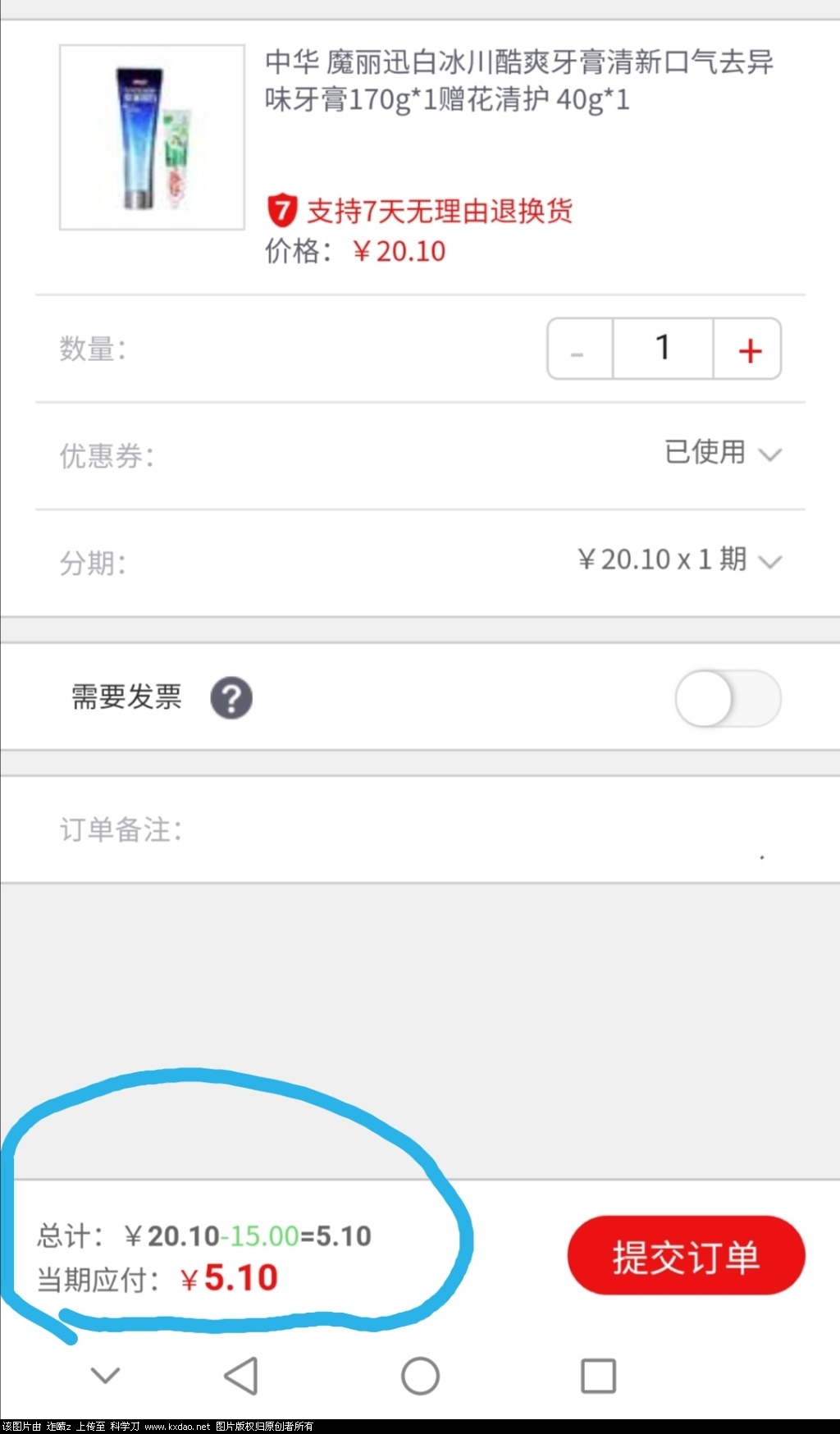Expand the 优惠券 coupon dropdown
Image resolution: width=840 pixels, height=1434 pixels.
[x=722, y=453]
